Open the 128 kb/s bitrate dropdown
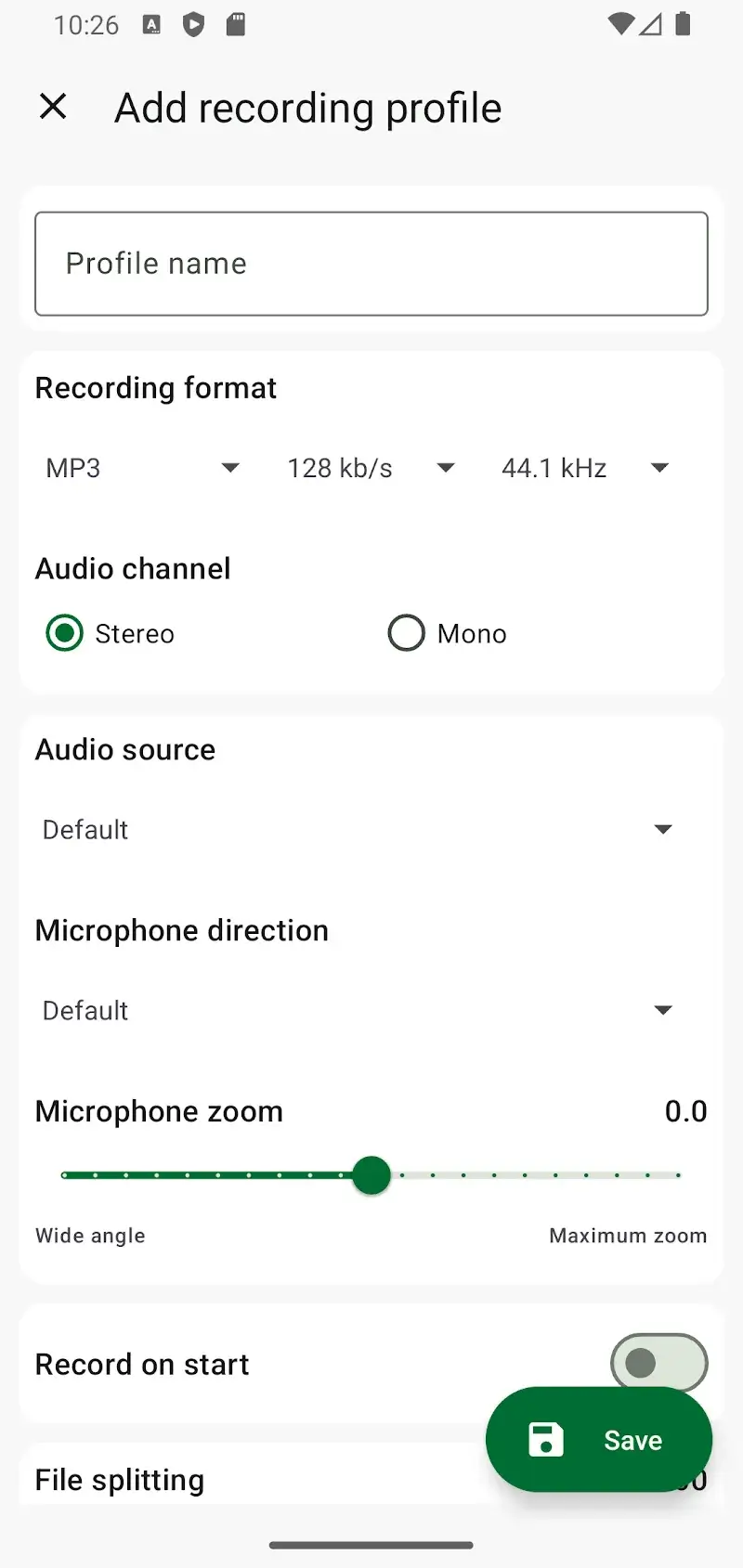 click(x=367, y=468)
